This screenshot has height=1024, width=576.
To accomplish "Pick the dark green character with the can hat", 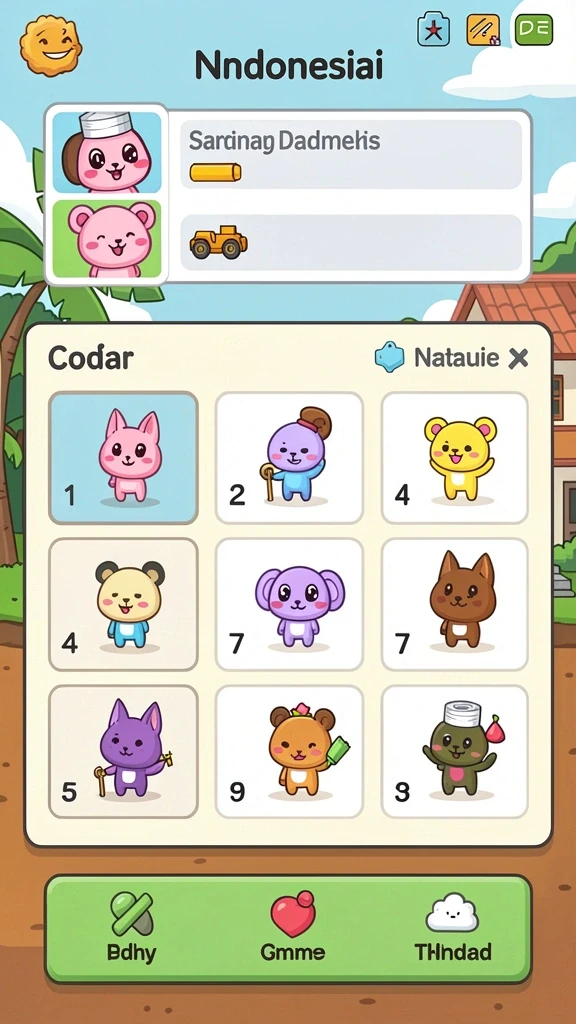I will (x=455, y=752).
